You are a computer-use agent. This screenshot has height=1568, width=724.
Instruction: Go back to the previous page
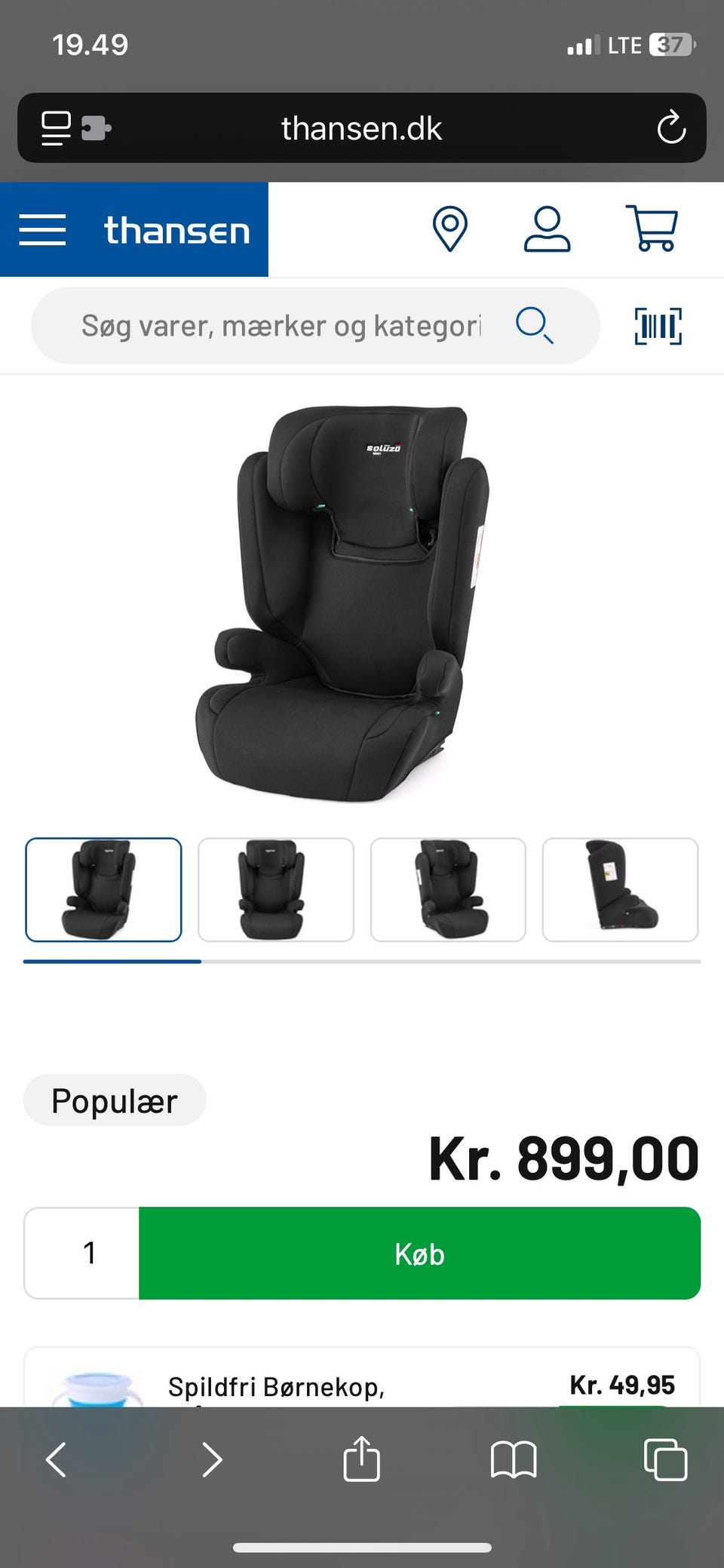click(x=57, y=1459)
